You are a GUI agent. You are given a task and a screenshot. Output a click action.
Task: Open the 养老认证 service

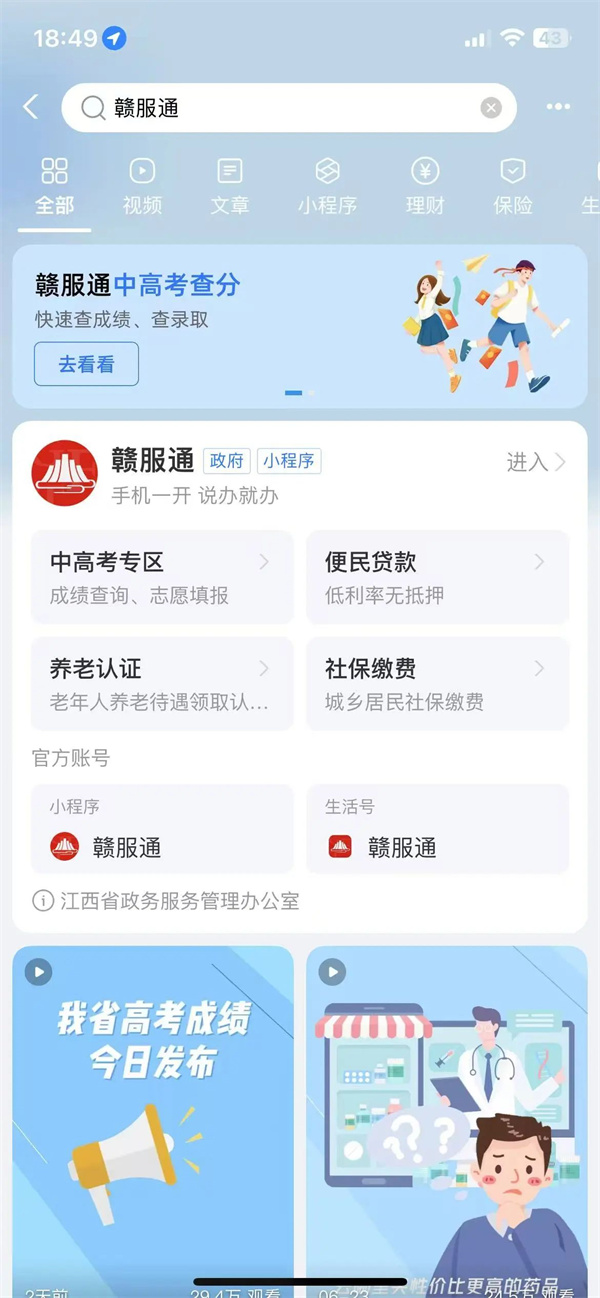(x=162, y=684)
